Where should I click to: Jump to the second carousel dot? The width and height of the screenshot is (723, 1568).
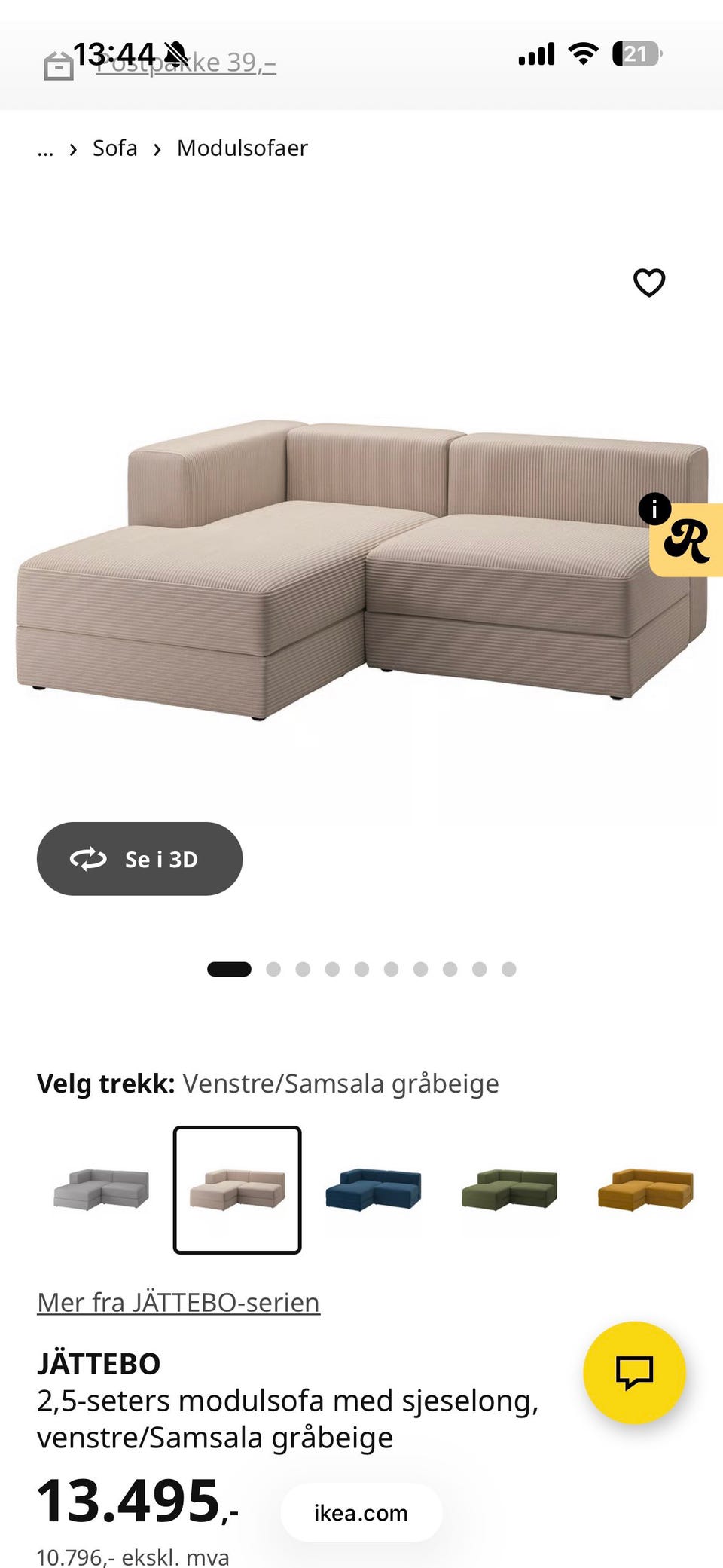tap(273, 969)
